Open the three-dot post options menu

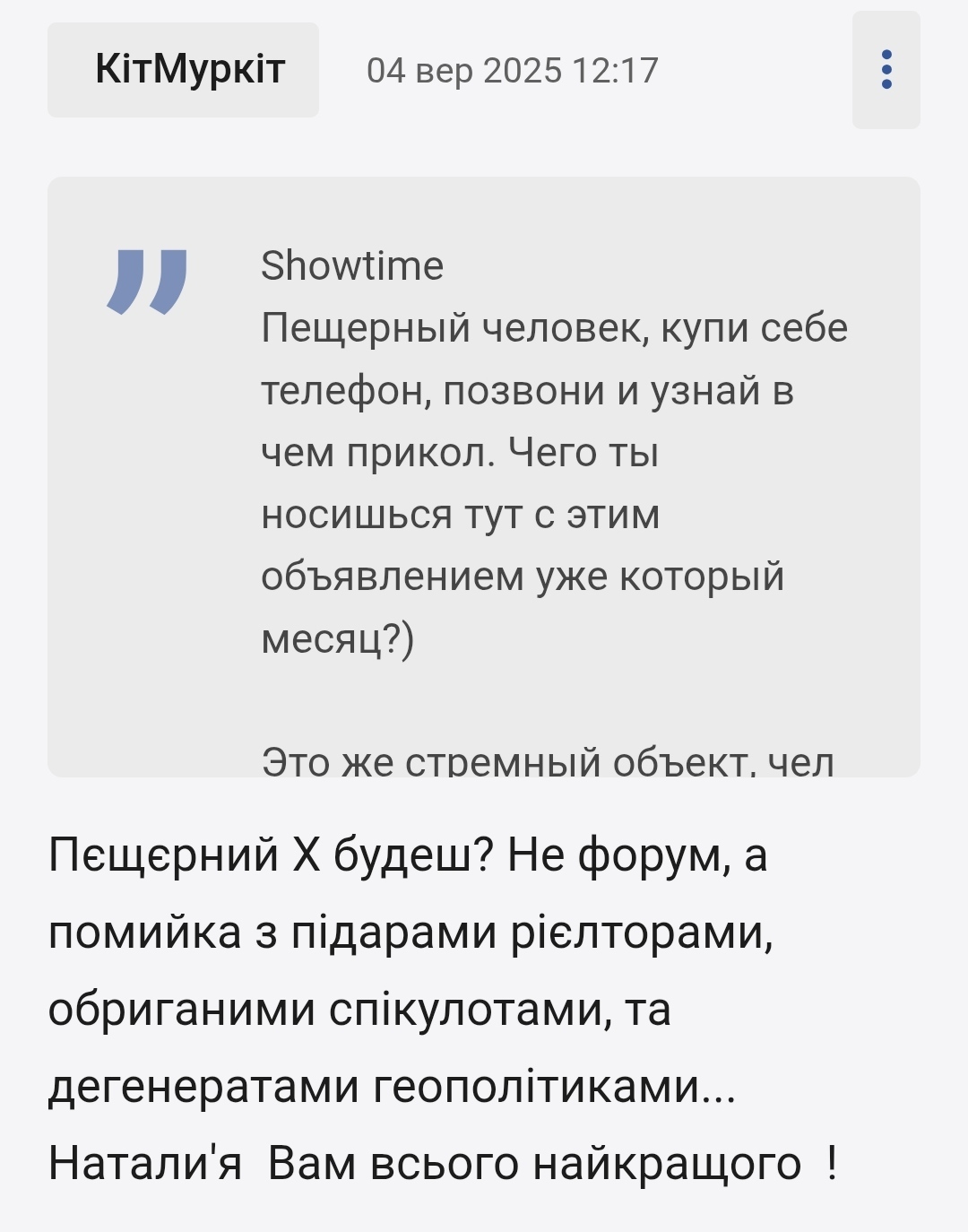[x=886, y=70]
